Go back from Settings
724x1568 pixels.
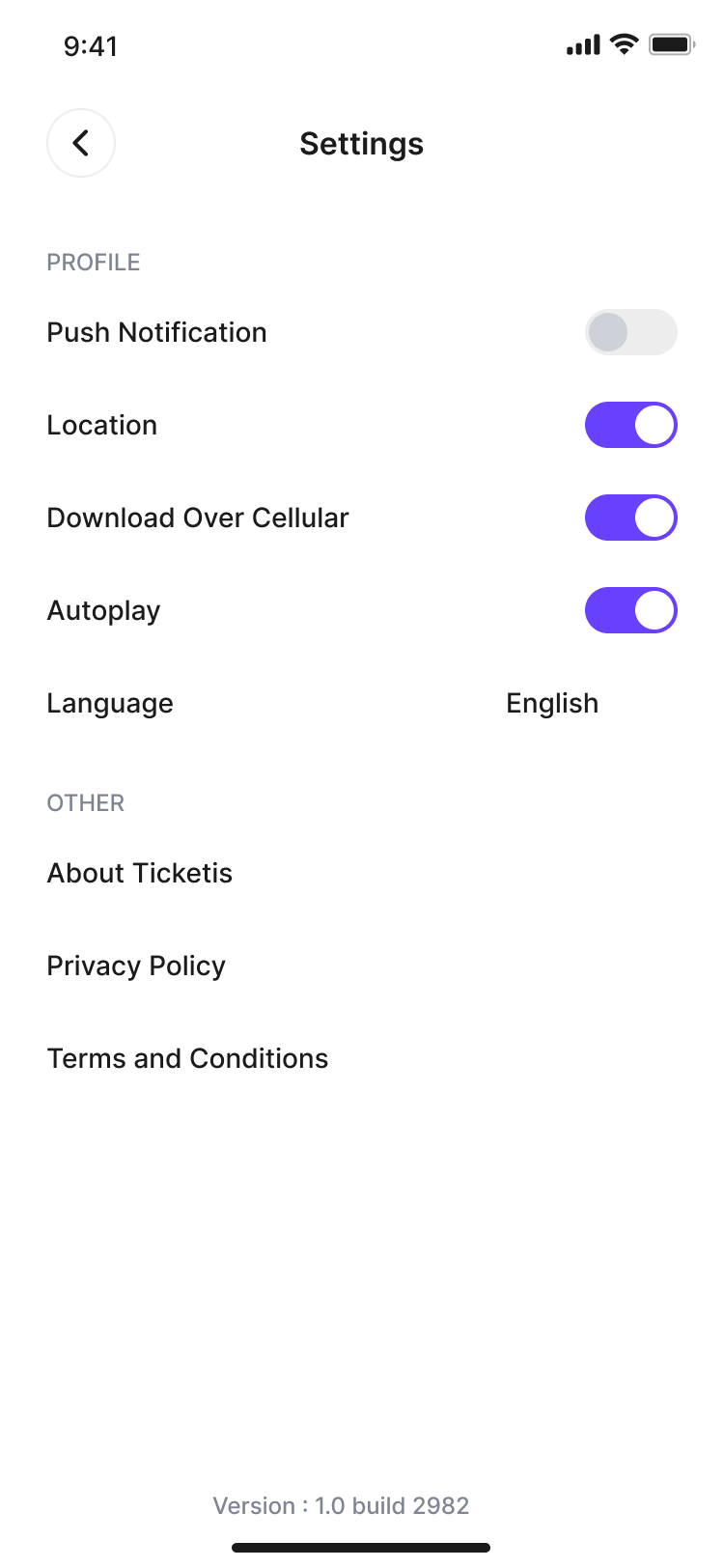point(81,143)
